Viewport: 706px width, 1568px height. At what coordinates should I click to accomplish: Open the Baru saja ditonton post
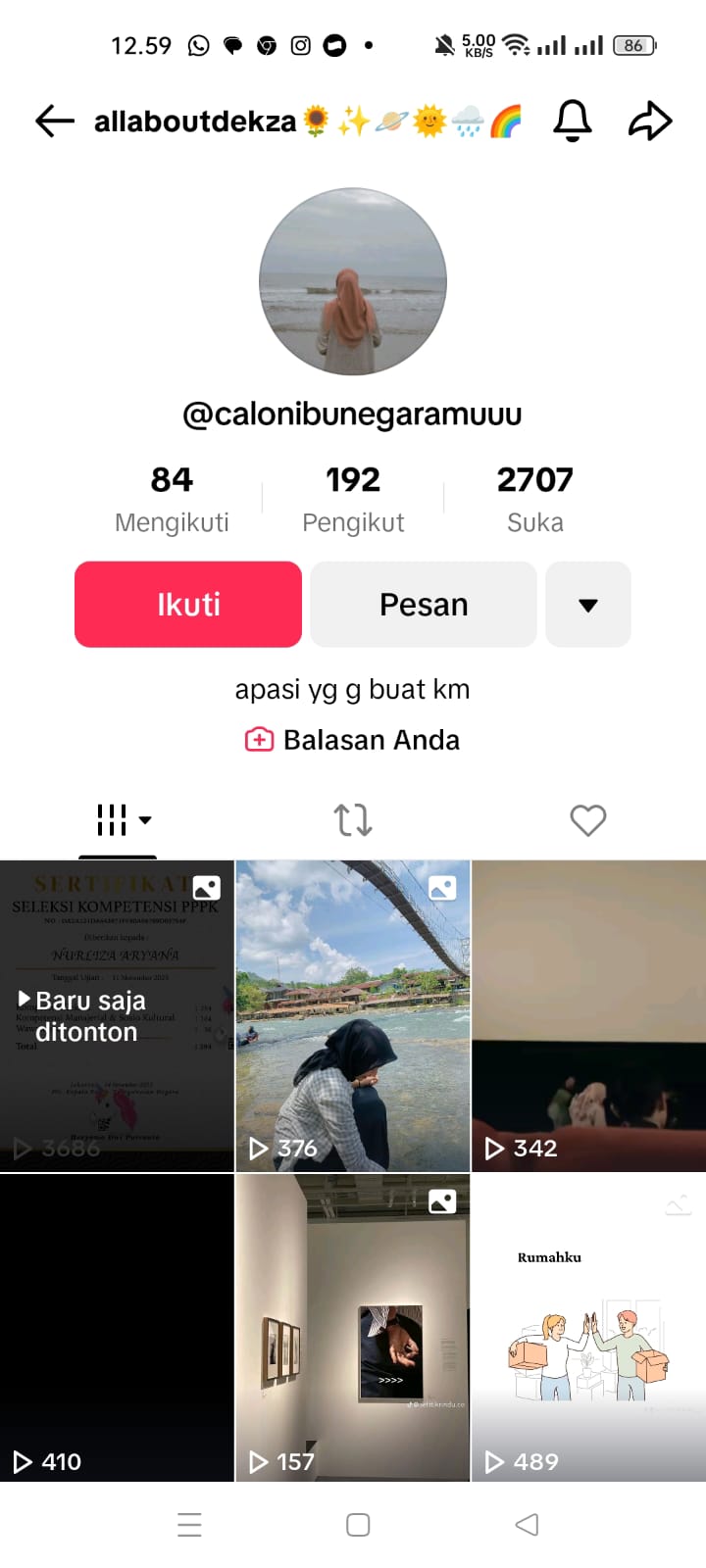coord(117,1016)
